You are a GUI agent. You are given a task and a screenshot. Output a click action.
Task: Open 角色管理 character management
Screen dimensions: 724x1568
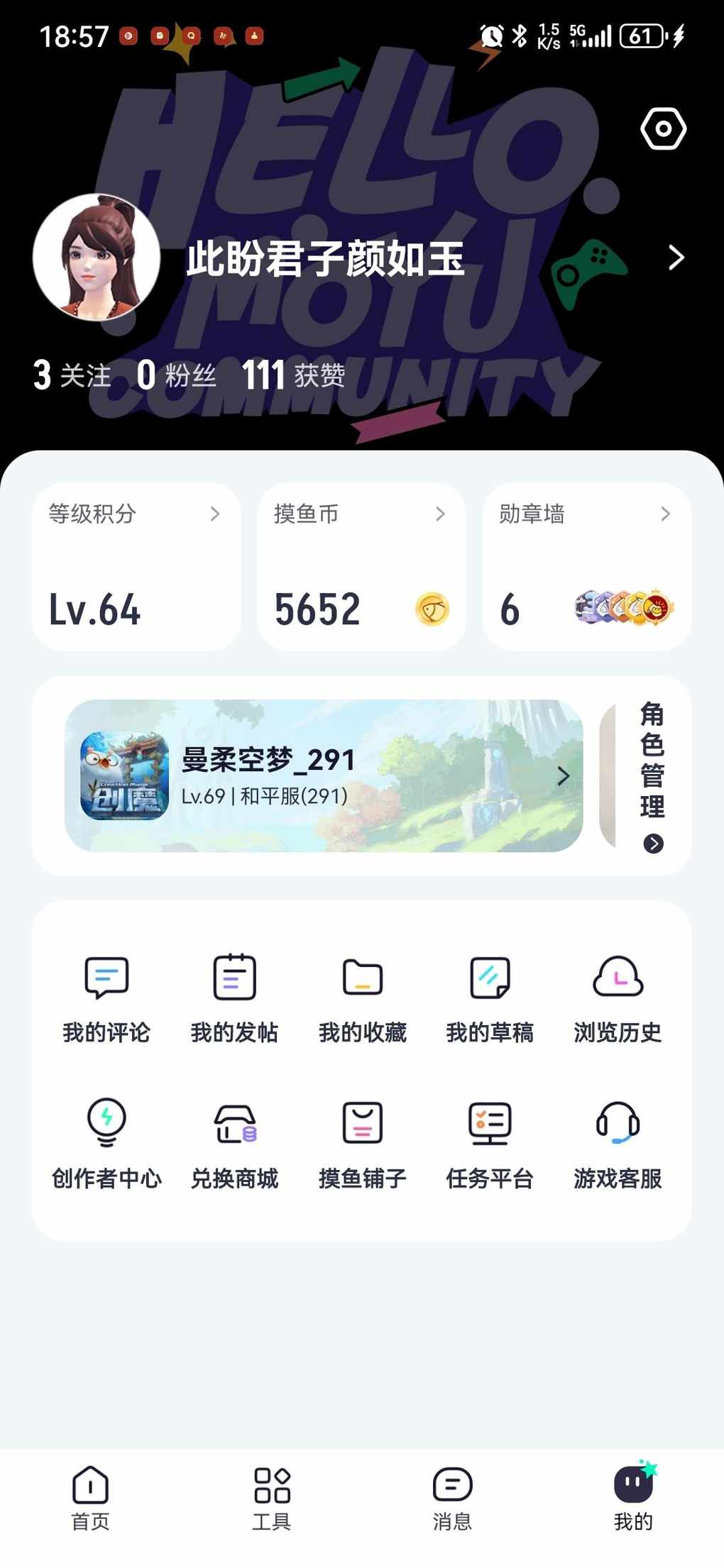click(x=652, y=777)
